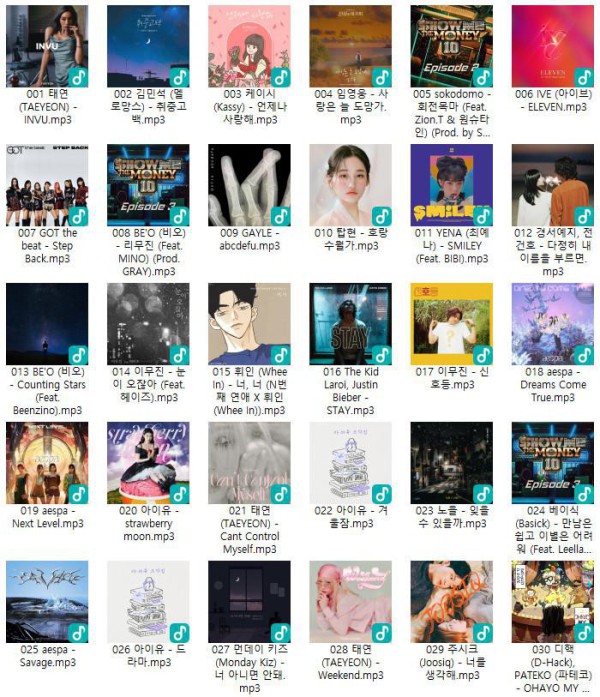Open the 025 aespa Savage.mp3 file

[46, 601]
